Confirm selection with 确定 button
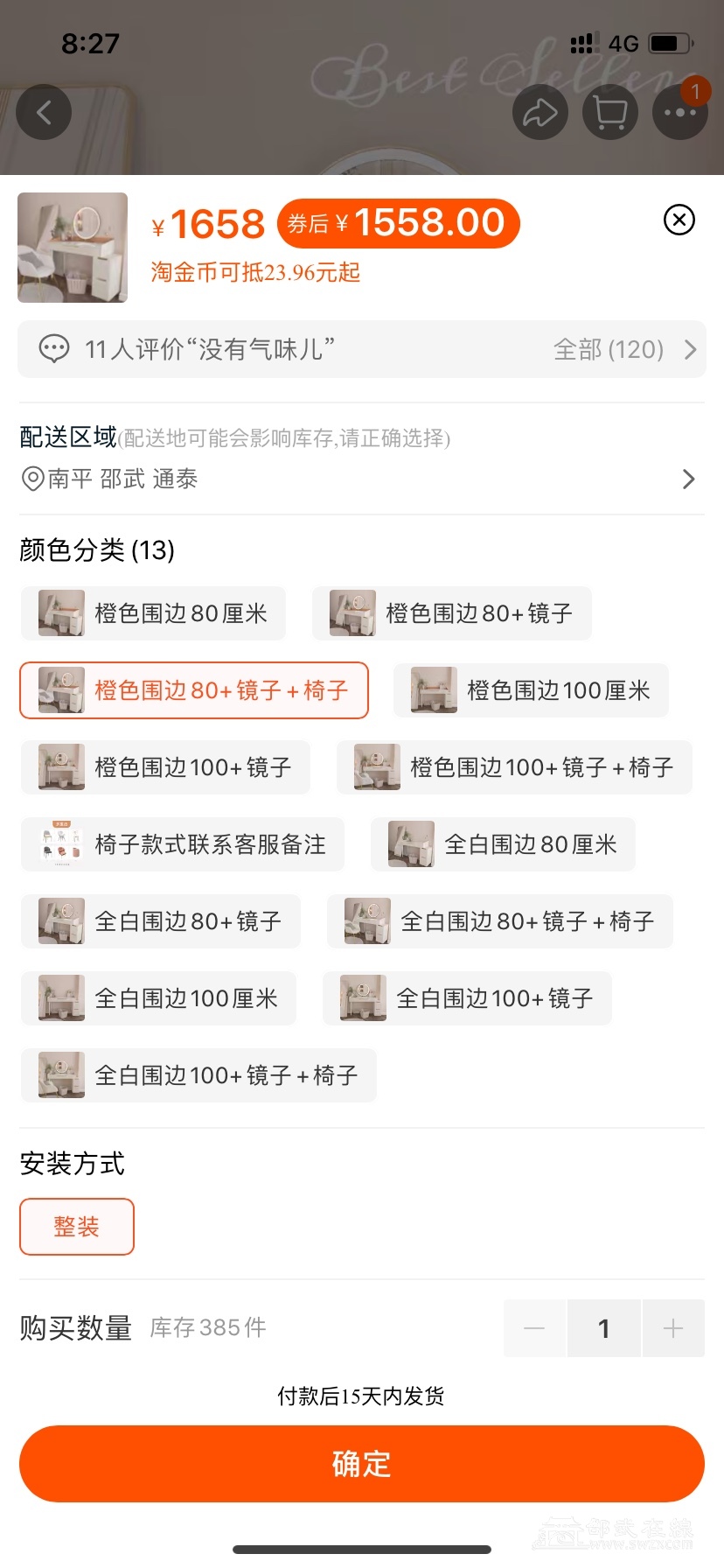 [x=361, y=1464]
